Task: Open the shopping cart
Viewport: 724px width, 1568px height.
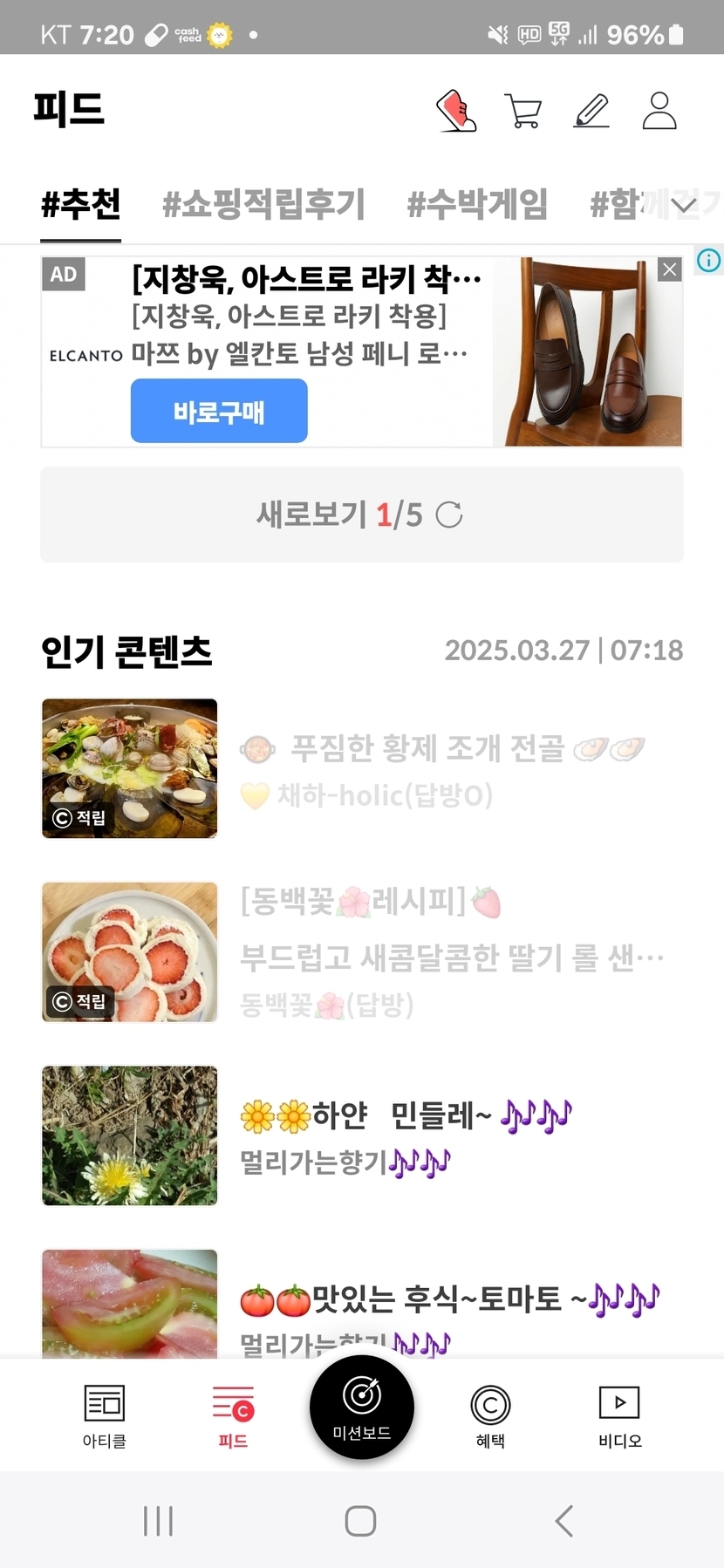Action: (x=523, y=111)
